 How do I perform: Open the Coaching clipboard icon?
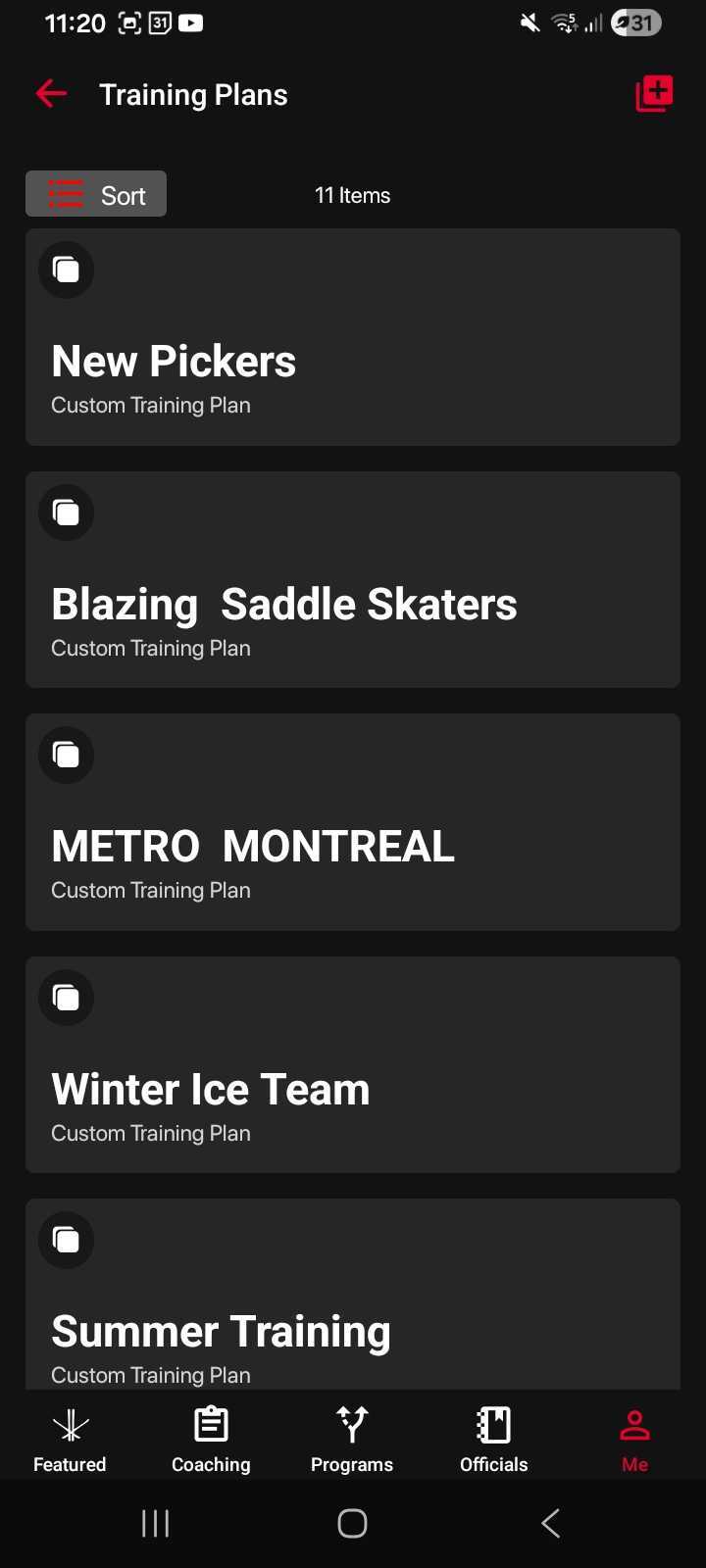(210, 1423)
